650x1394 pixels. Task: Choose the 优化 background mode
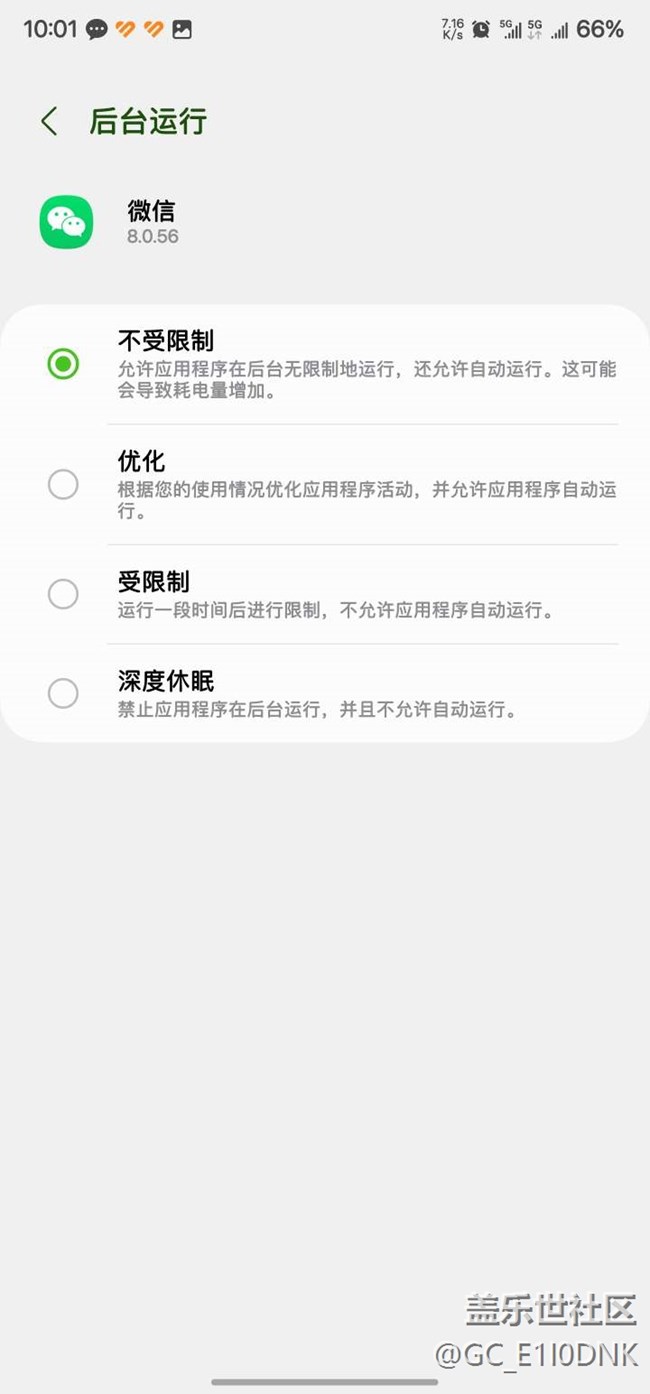63,484
